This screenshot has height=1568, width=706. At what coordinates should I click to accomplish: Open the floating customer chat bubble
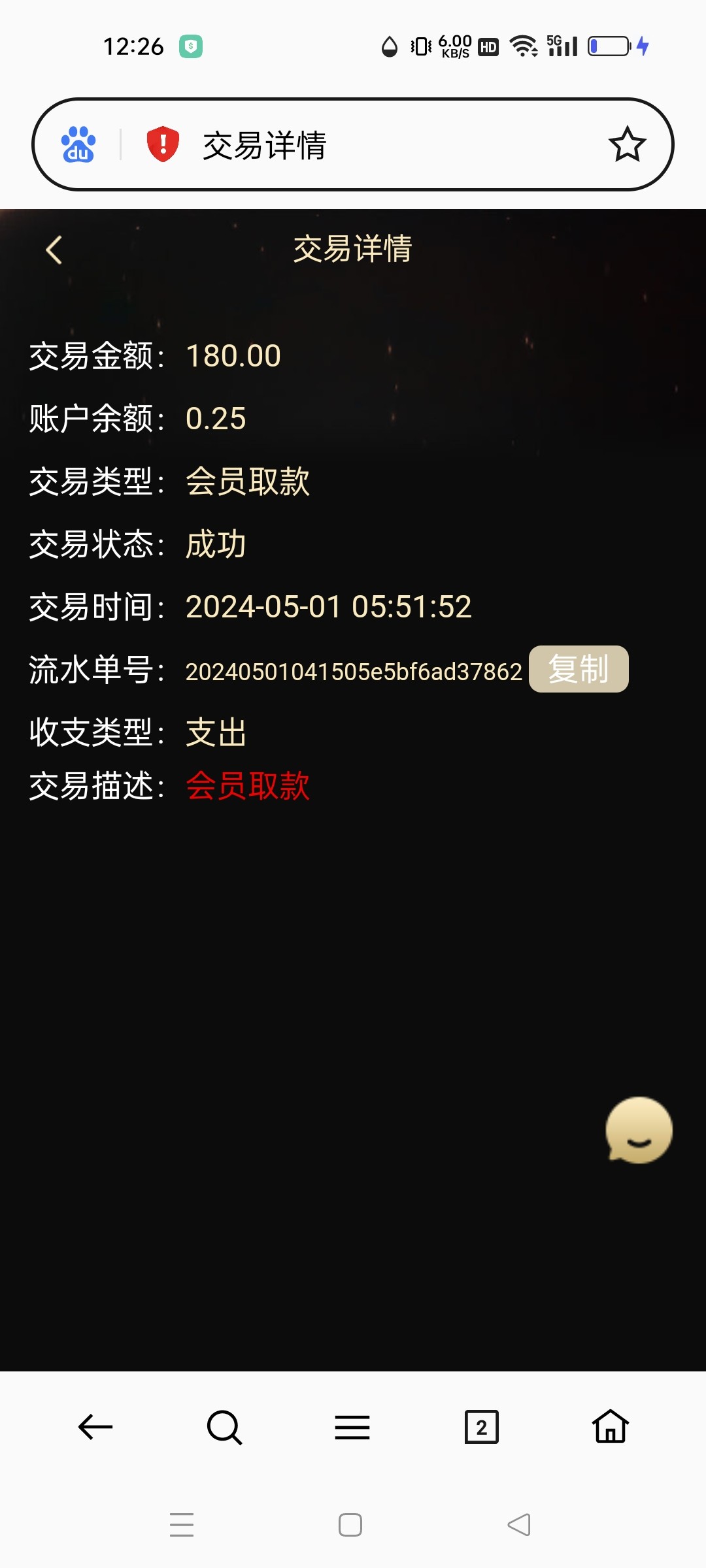pos(639,1130)
